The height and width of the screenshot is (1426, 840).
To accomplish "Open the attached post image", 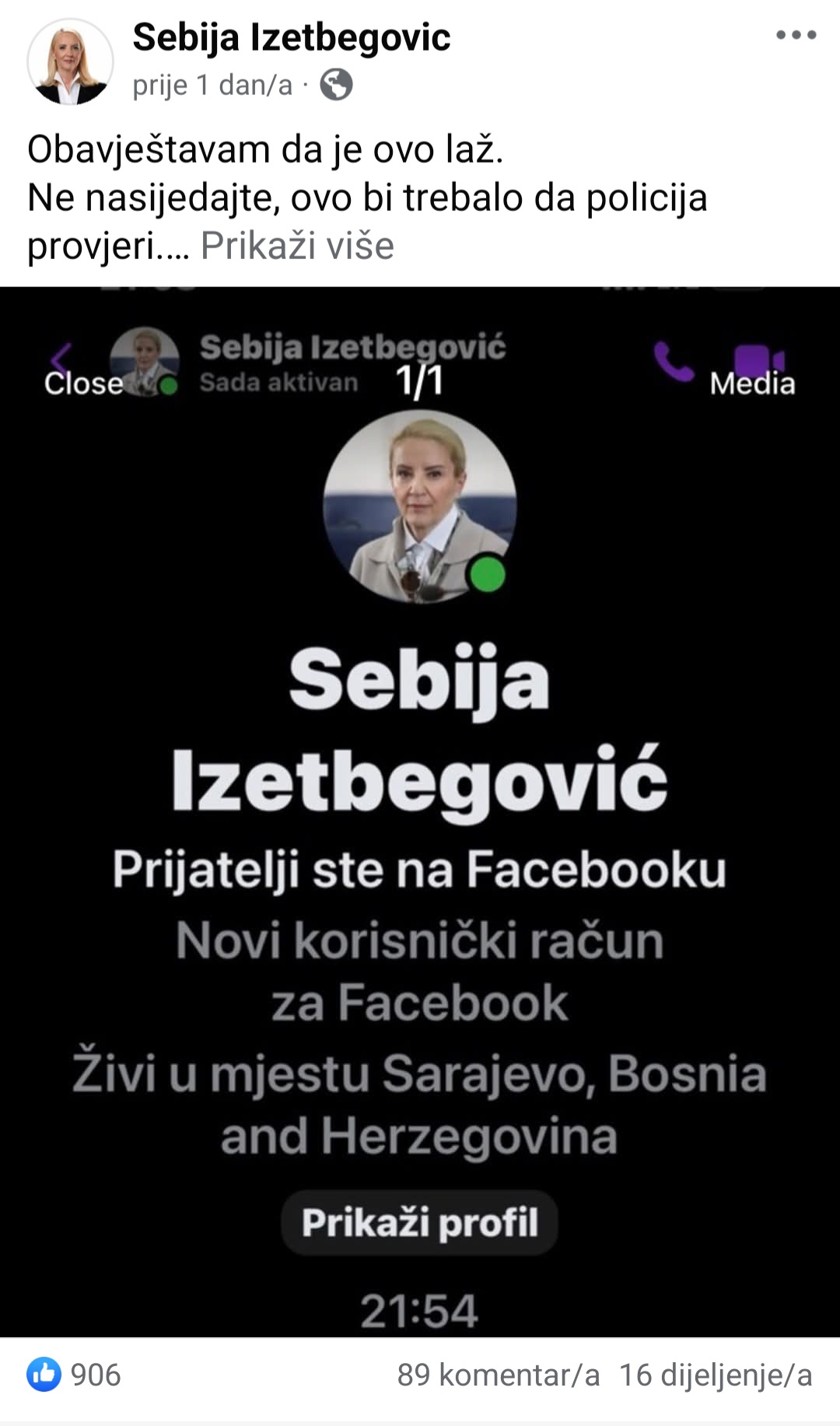I will (x=420, y=809).
